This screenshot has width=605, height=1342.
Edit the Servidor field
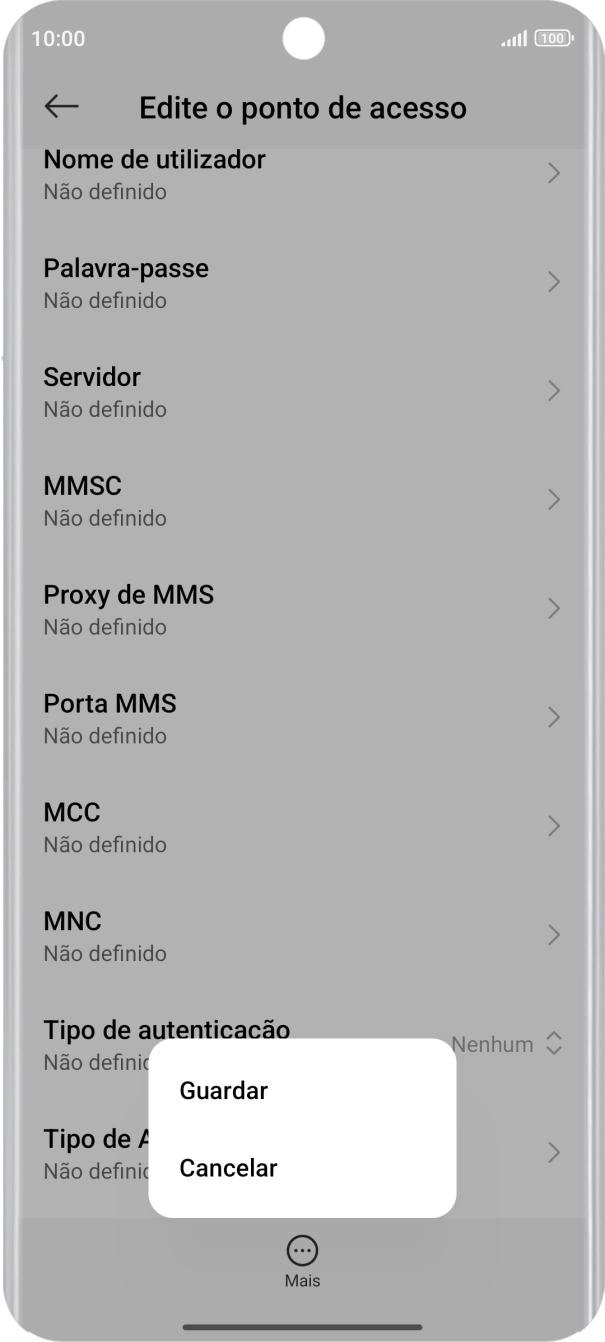click(300, 392)
